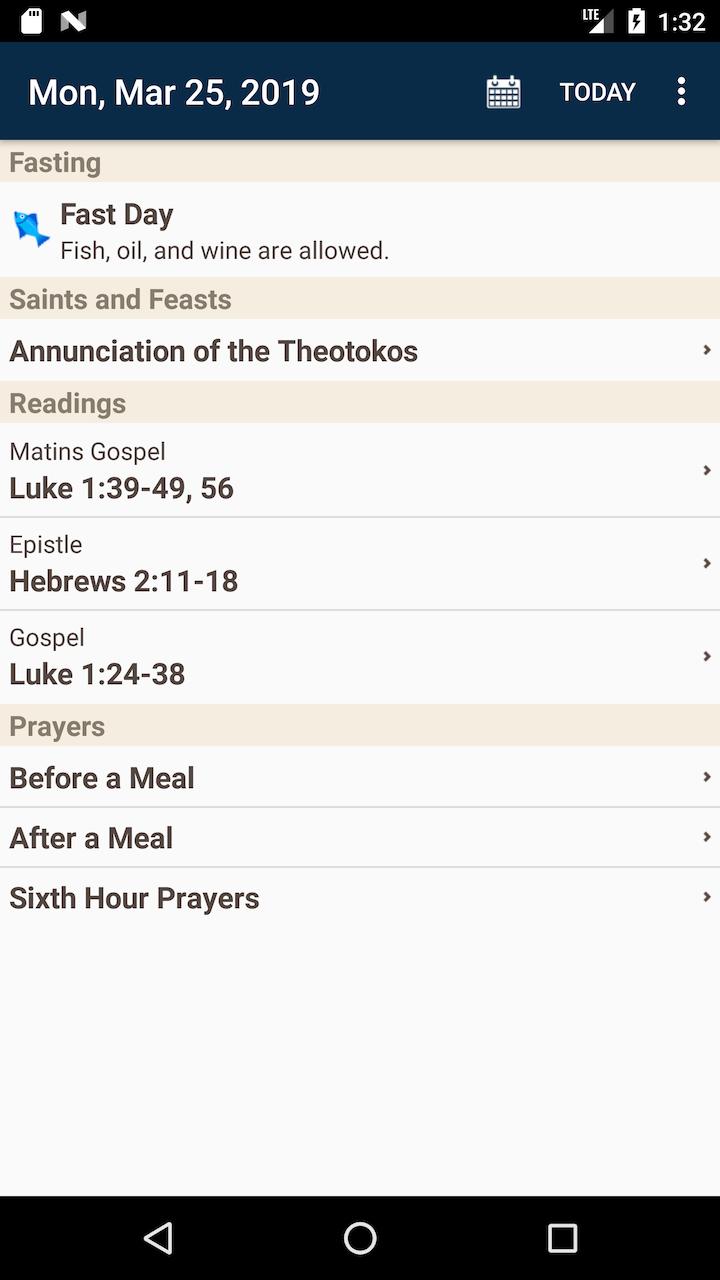The image size is (720, 1280).
Task: Tap the date title Mon, Mar 25, 2019
Action: tap(173, 91)
